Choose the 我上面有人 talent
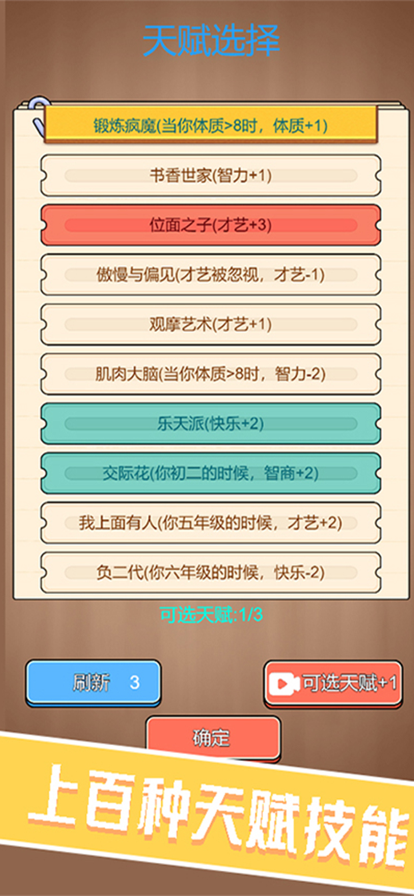 pyautogui.click(x=210, y=523)
